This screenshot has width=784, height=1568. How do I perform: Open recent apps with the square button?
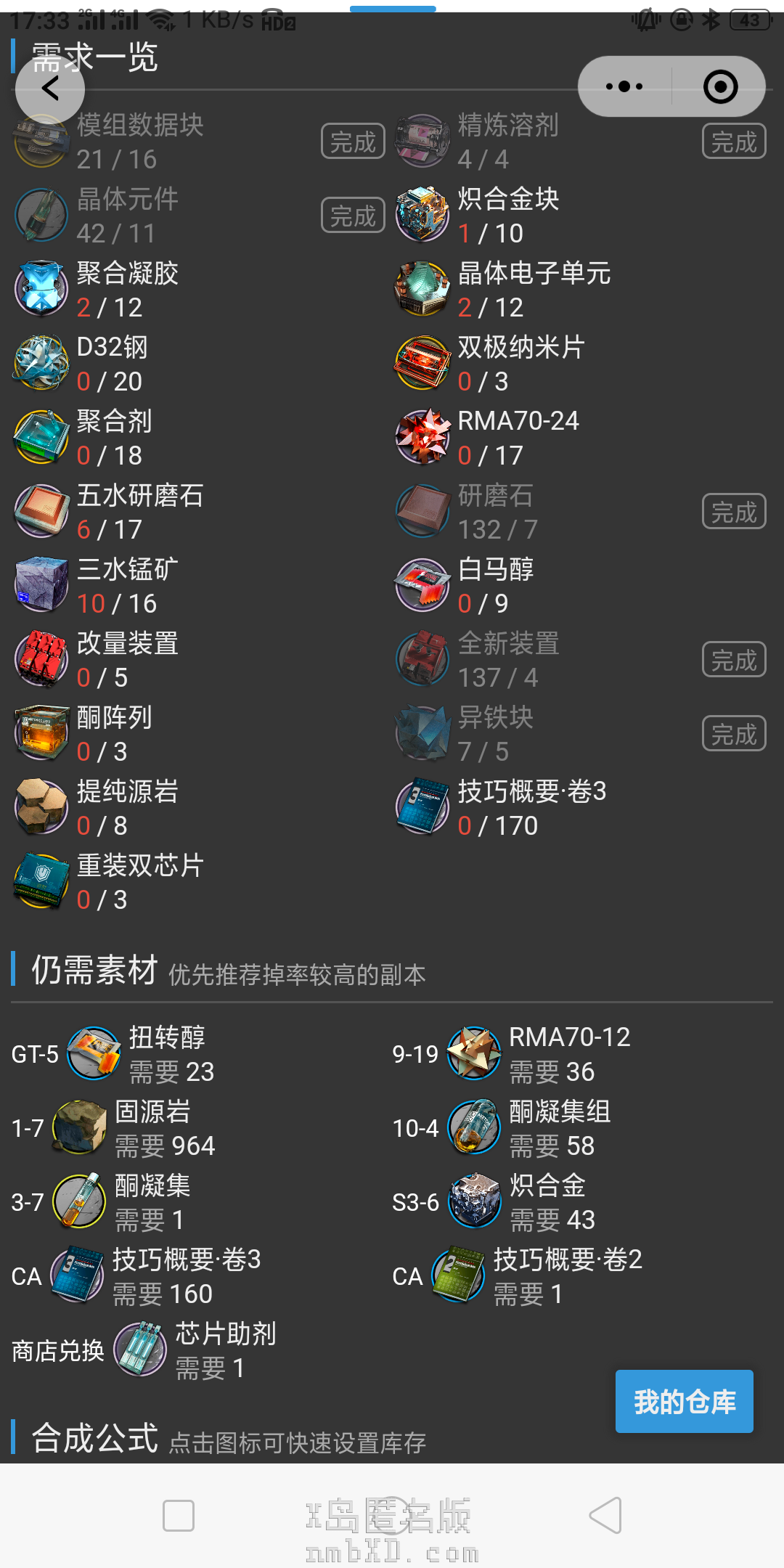[179, 1515]
